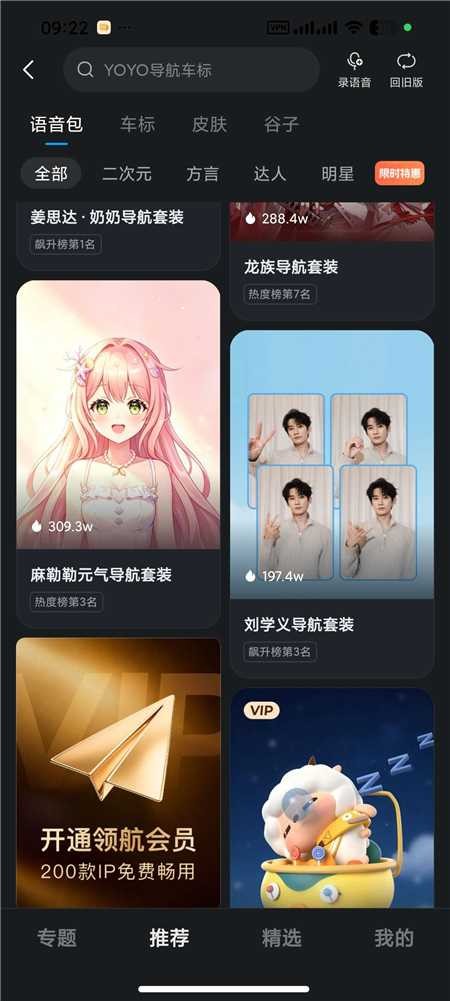This screenshot has width=450, height=1001.
Task: Open 姜思达·奶奶导航套装 card
Action: [x=118, y=236]
